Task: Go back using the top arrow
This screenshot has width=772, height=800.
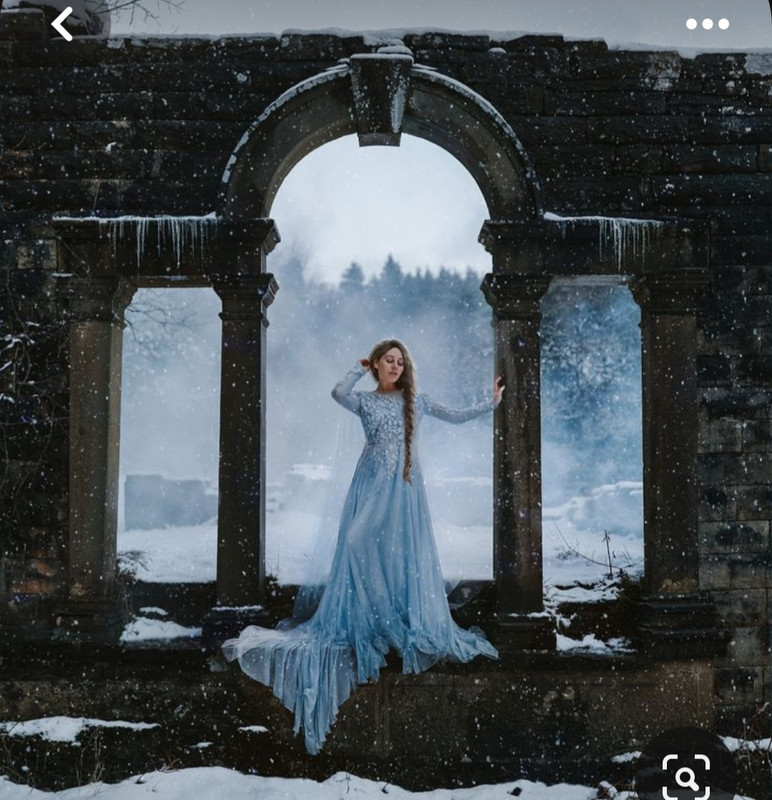Action: click(x=62, y=24)
